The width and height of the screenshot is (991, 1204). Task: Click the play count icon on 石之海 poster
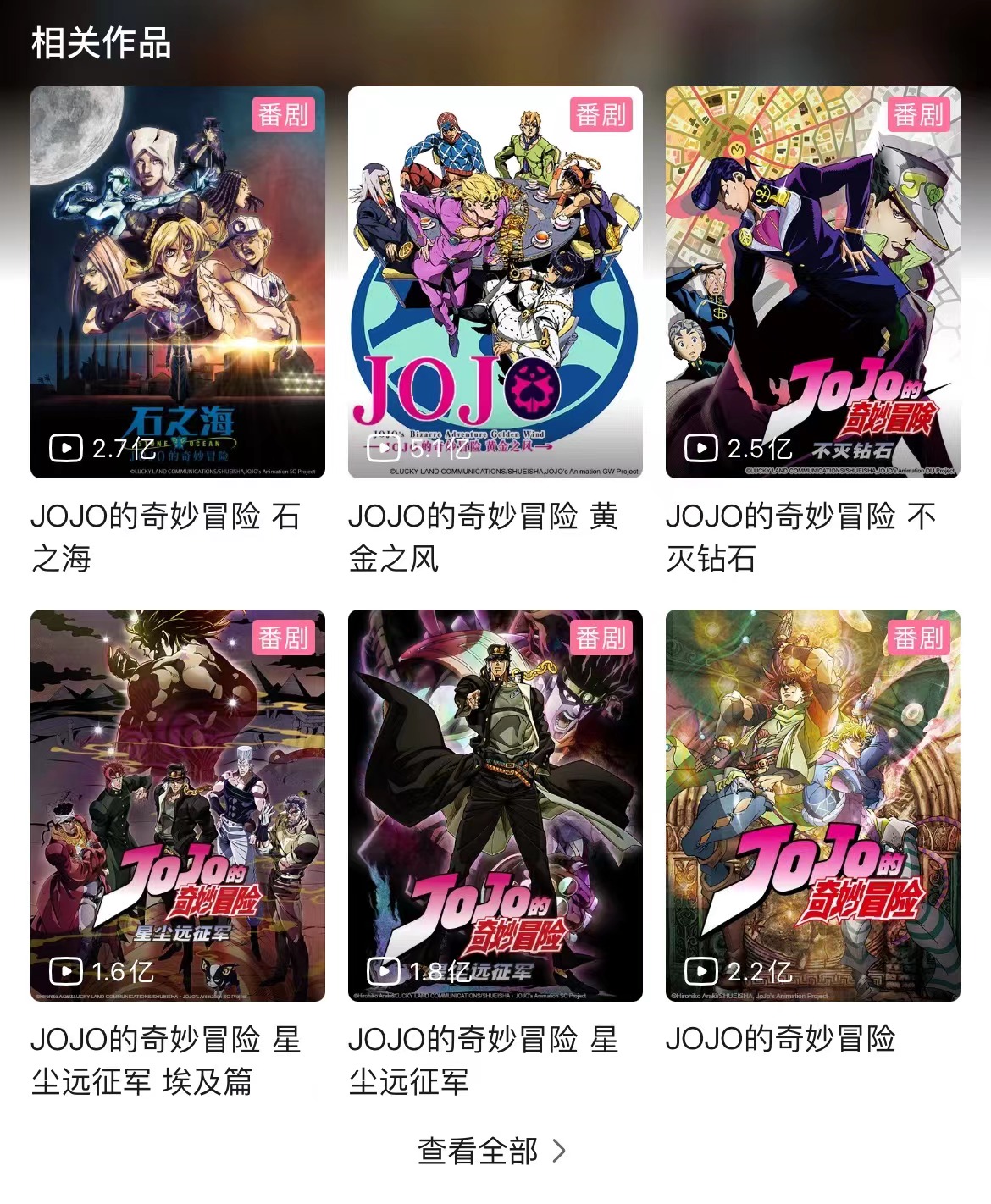[x=65, y=450]
